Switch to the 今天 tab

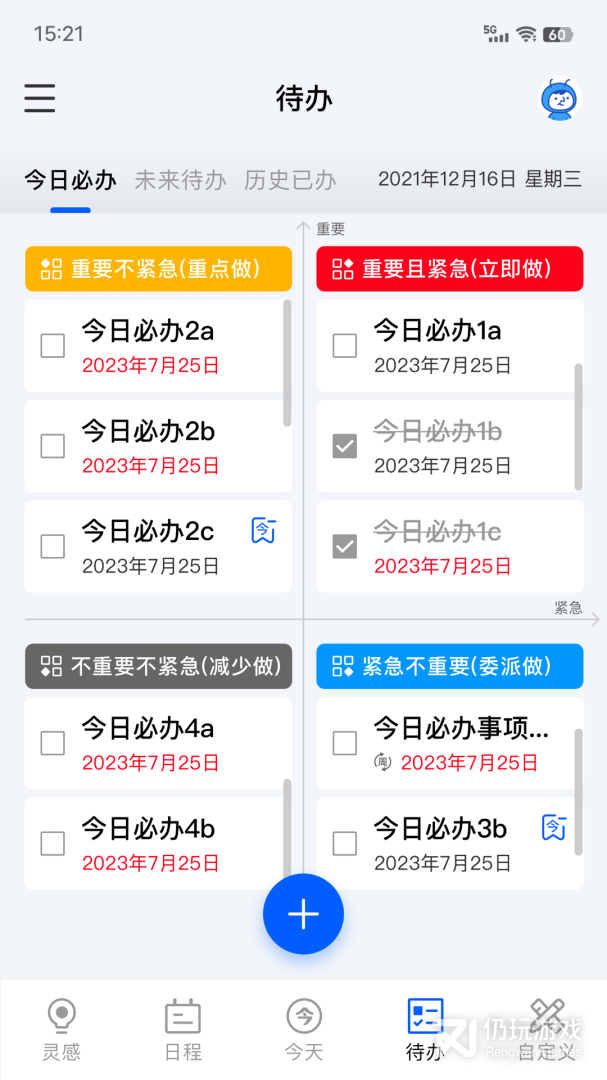tap(303, 1030)
